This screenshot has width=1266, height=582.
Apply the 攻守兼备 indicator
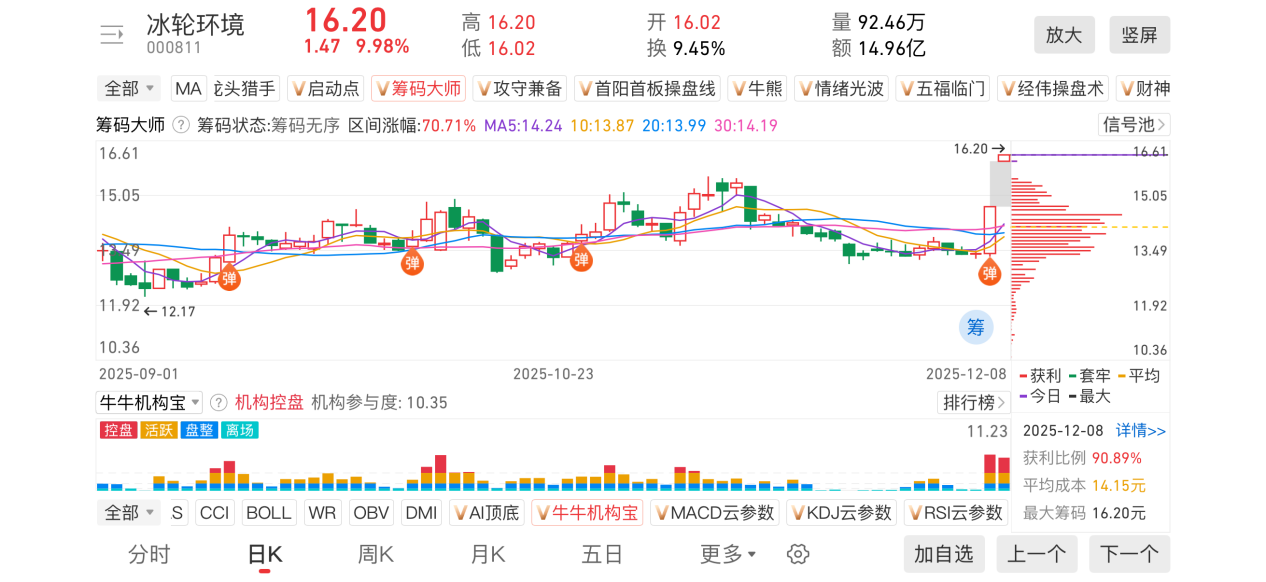(x=519, y=89)
